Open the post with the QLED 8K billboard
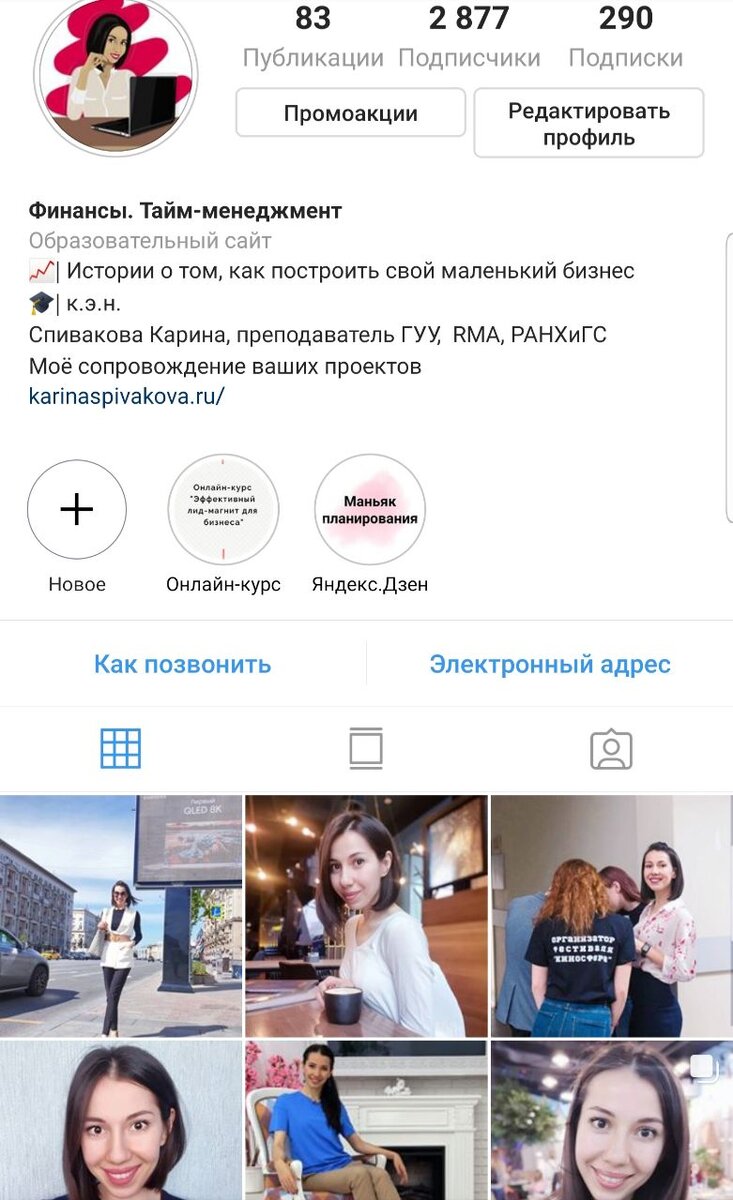Viewport: 733px width, 1200px height. (121, 916)
